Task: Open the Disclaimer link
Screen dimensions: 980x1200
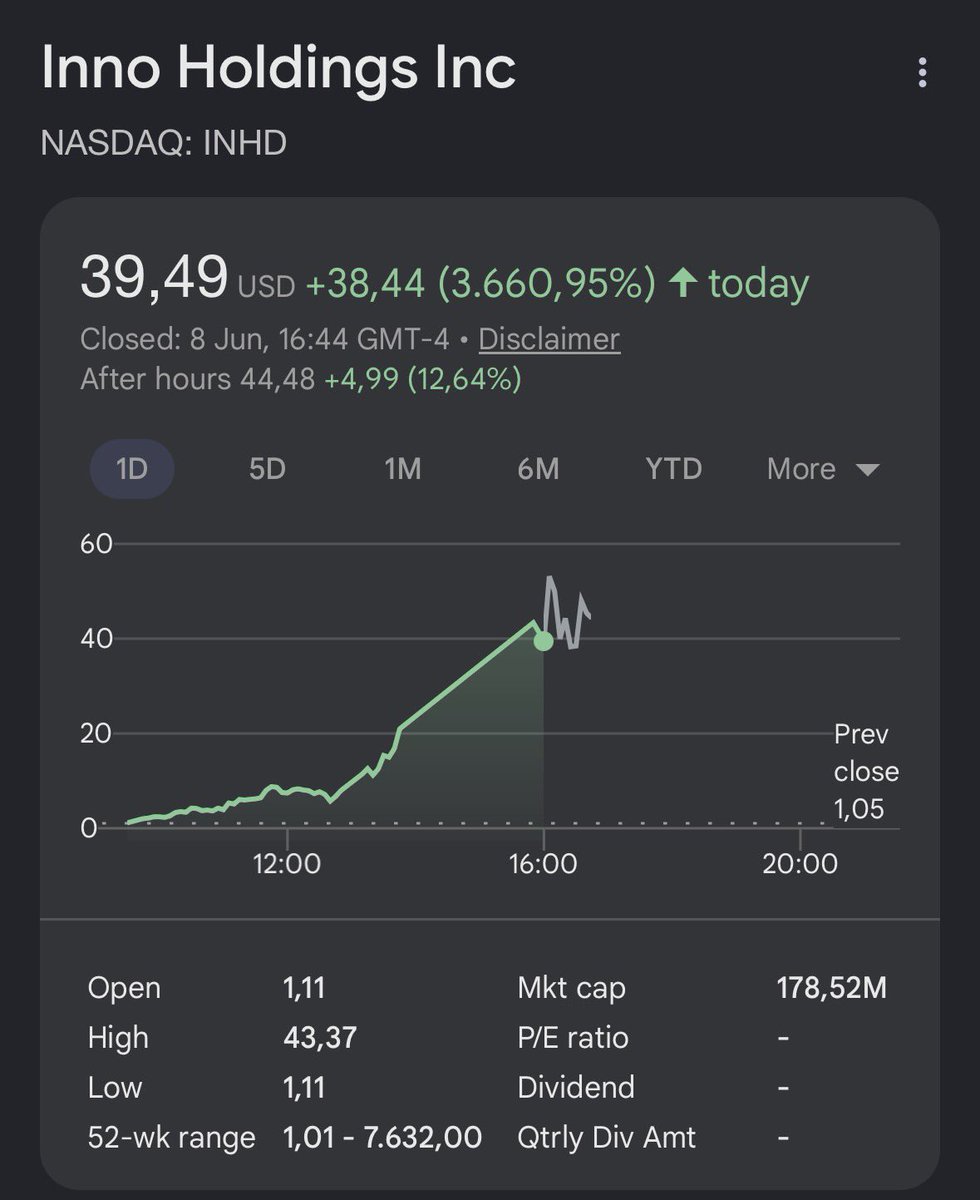Action: [549, 339]
